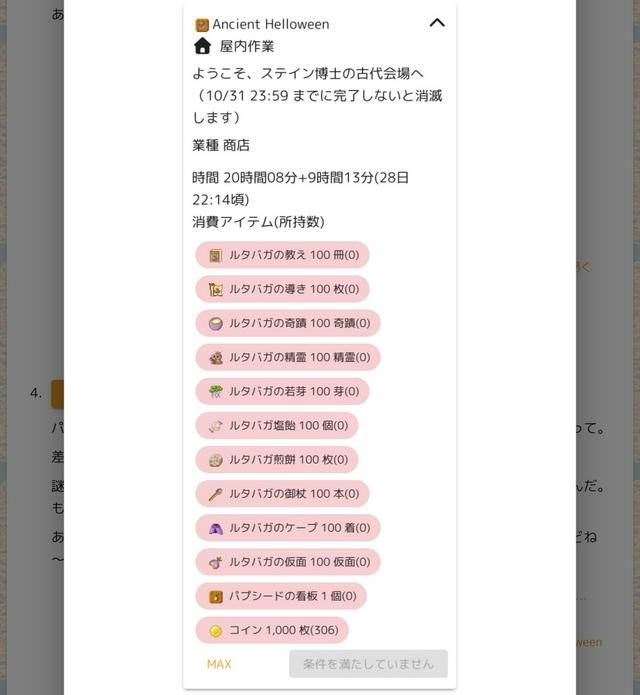Tap the ルタバガの奇蹟 item chip

click(x=287, y=323)
